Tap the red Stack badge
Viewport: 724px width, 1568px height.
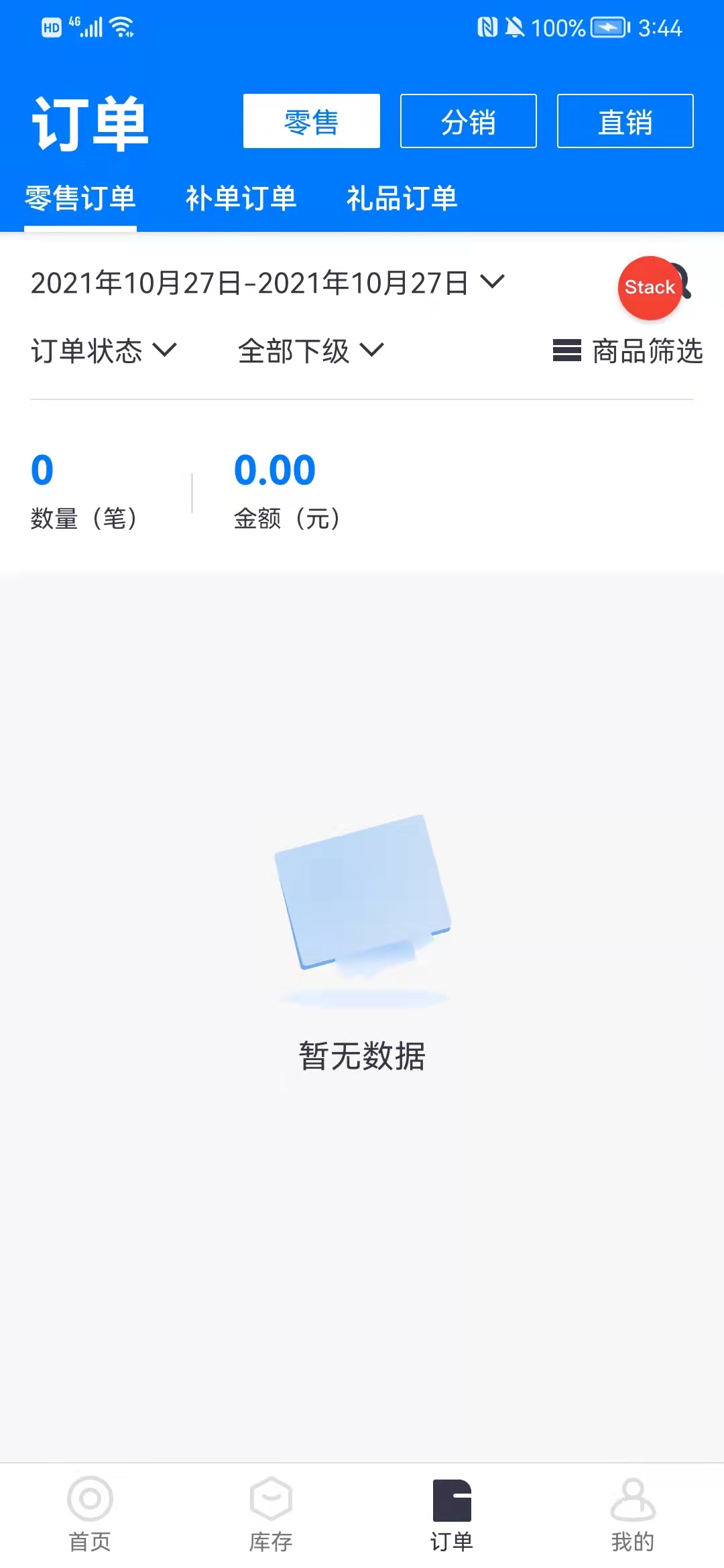pyautogui.click(x=649, y=287)
